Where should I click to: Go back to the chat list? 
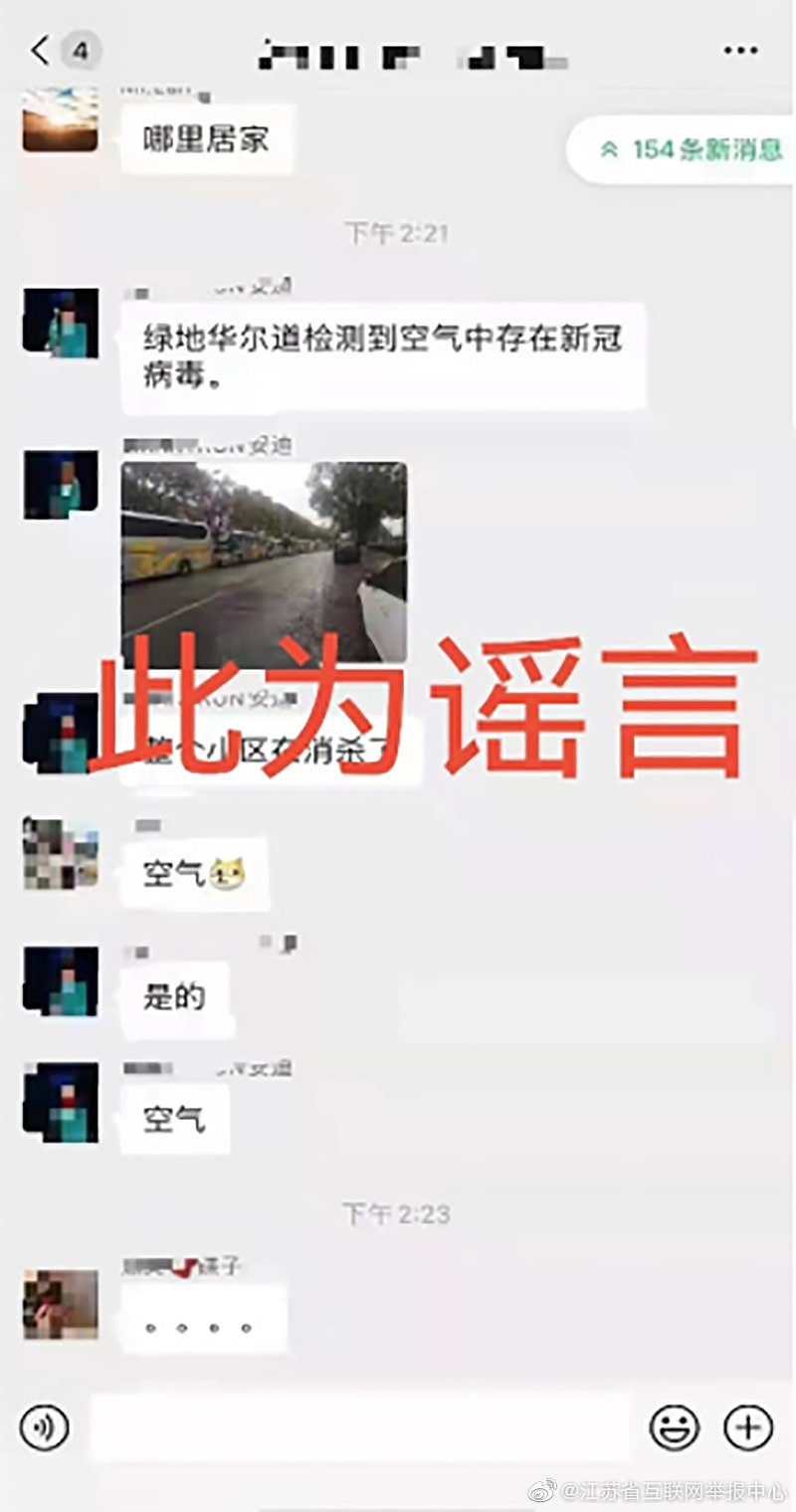(x=41, y=50)
